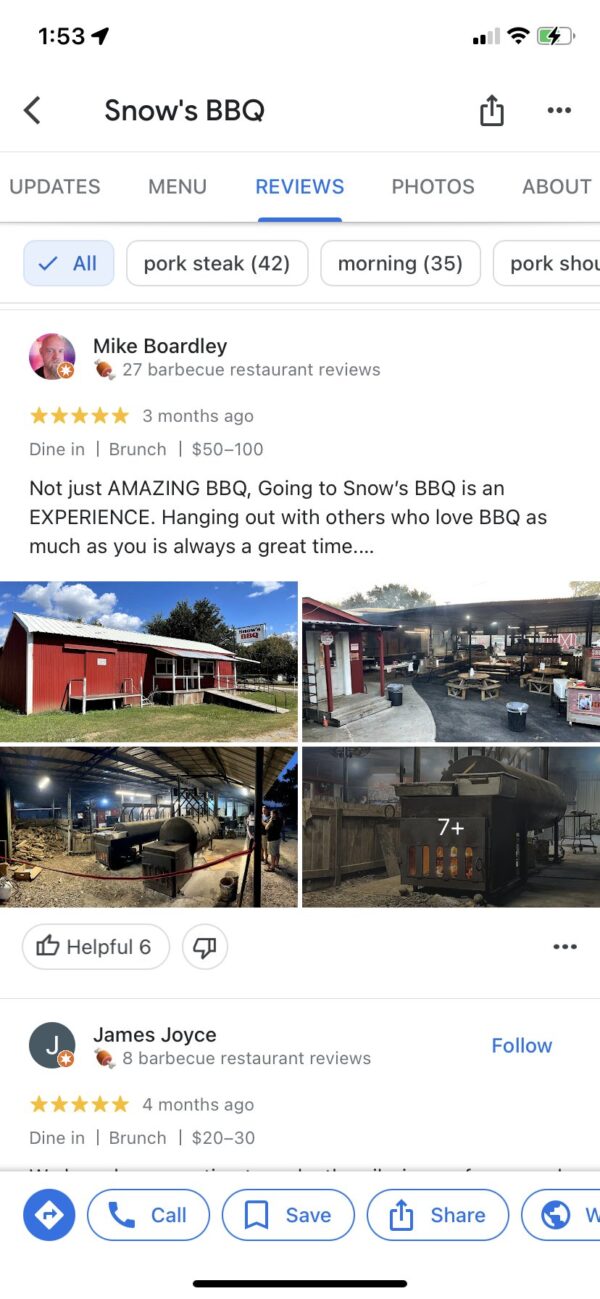Go back from Snow's BBQ page

point(32,110)
